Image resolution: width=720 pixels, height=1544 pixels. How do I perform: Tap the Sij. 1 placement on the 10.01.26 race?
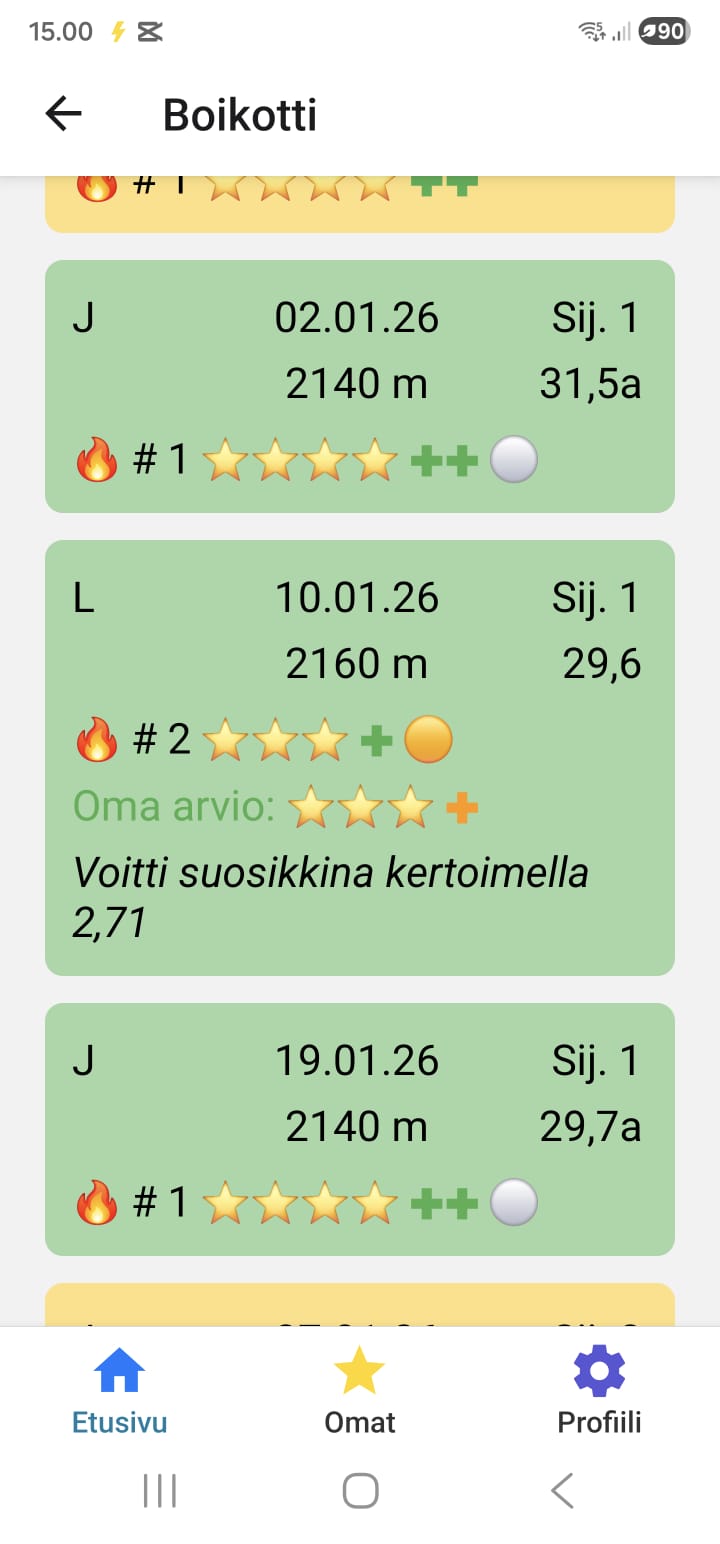click(x=595, y=597)
